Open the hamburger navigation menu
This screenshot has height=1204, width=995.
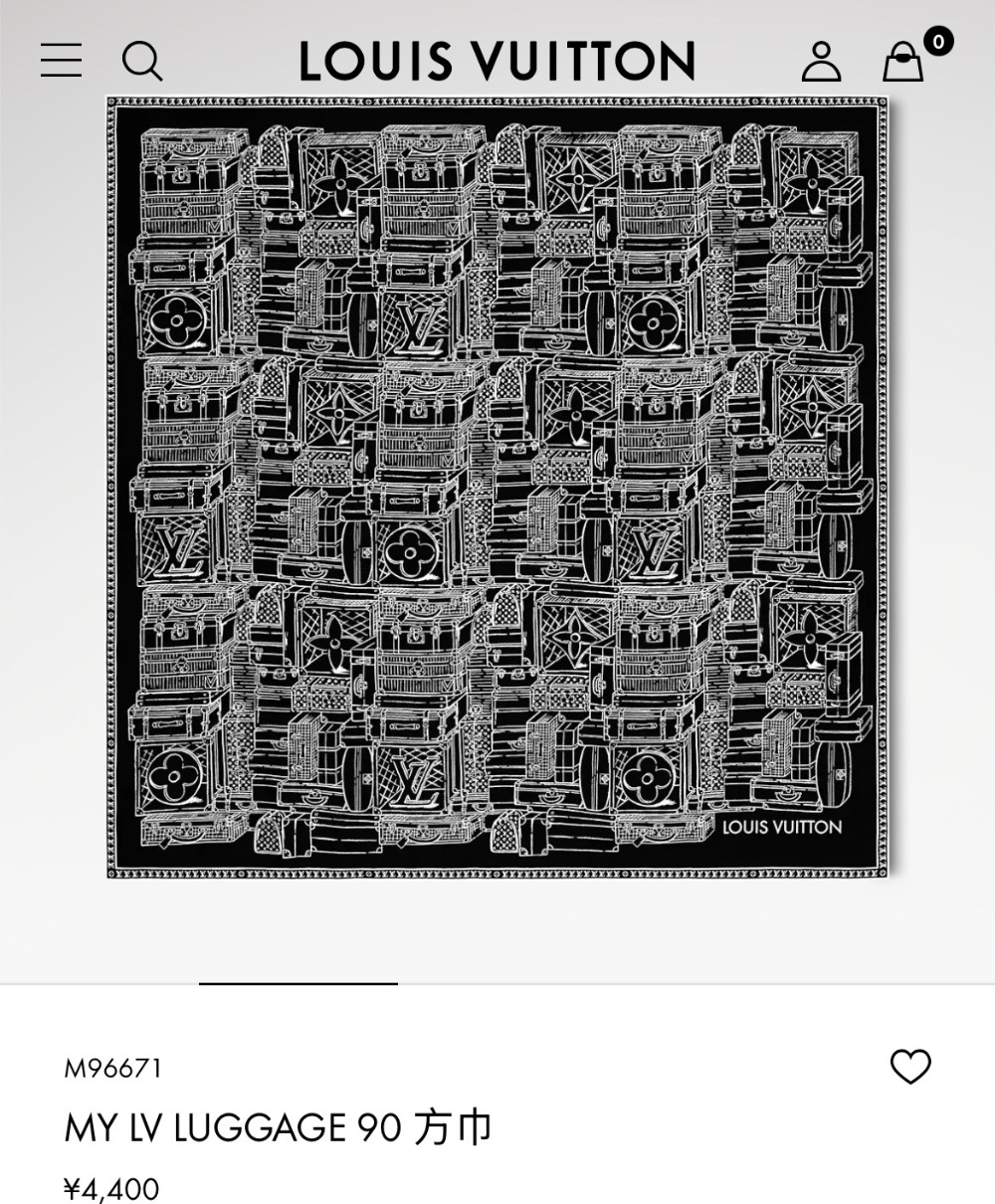pyautogui.click(x=61, y=61)
